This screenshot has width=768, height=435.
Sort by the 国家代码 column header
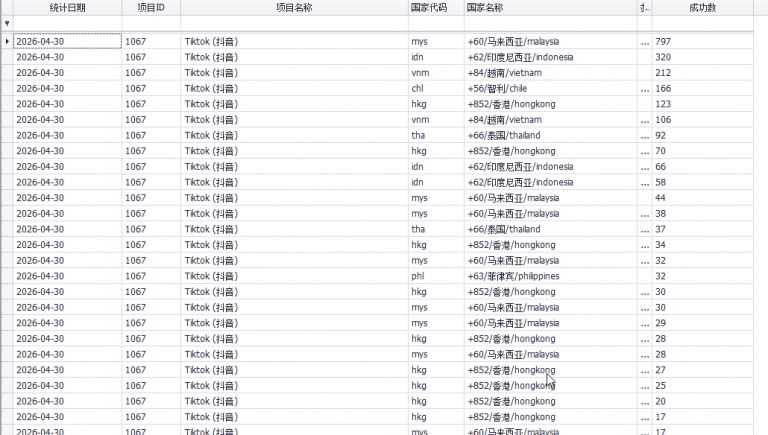point(435,7)
